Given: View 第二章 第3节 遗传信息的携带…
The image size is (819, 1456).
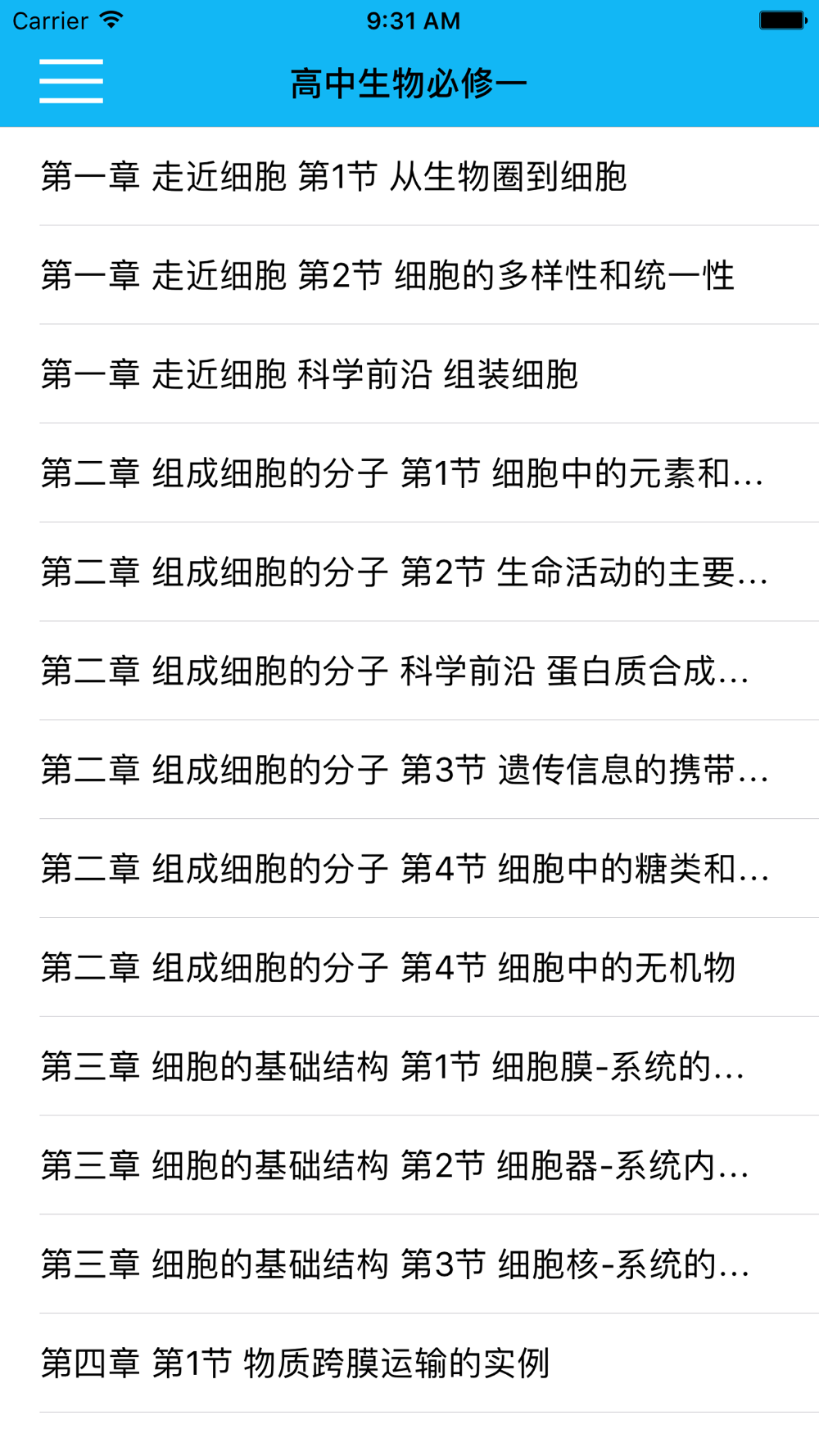Looking at the screenshot, I should pyautogui.click(x=409, y=770).
